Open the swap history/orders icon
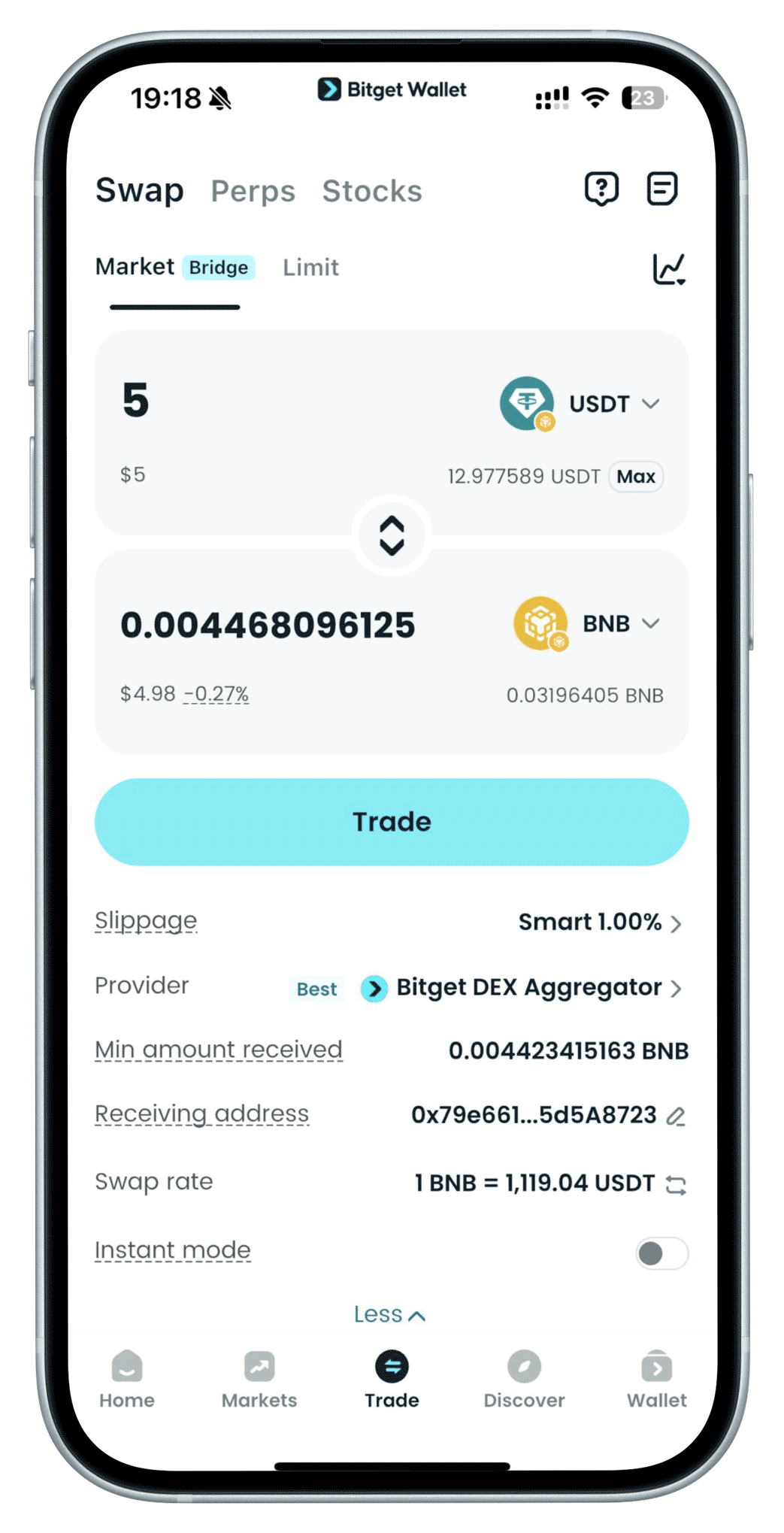The width and height of the screenshot is (784, 1533). click(661, 189)
